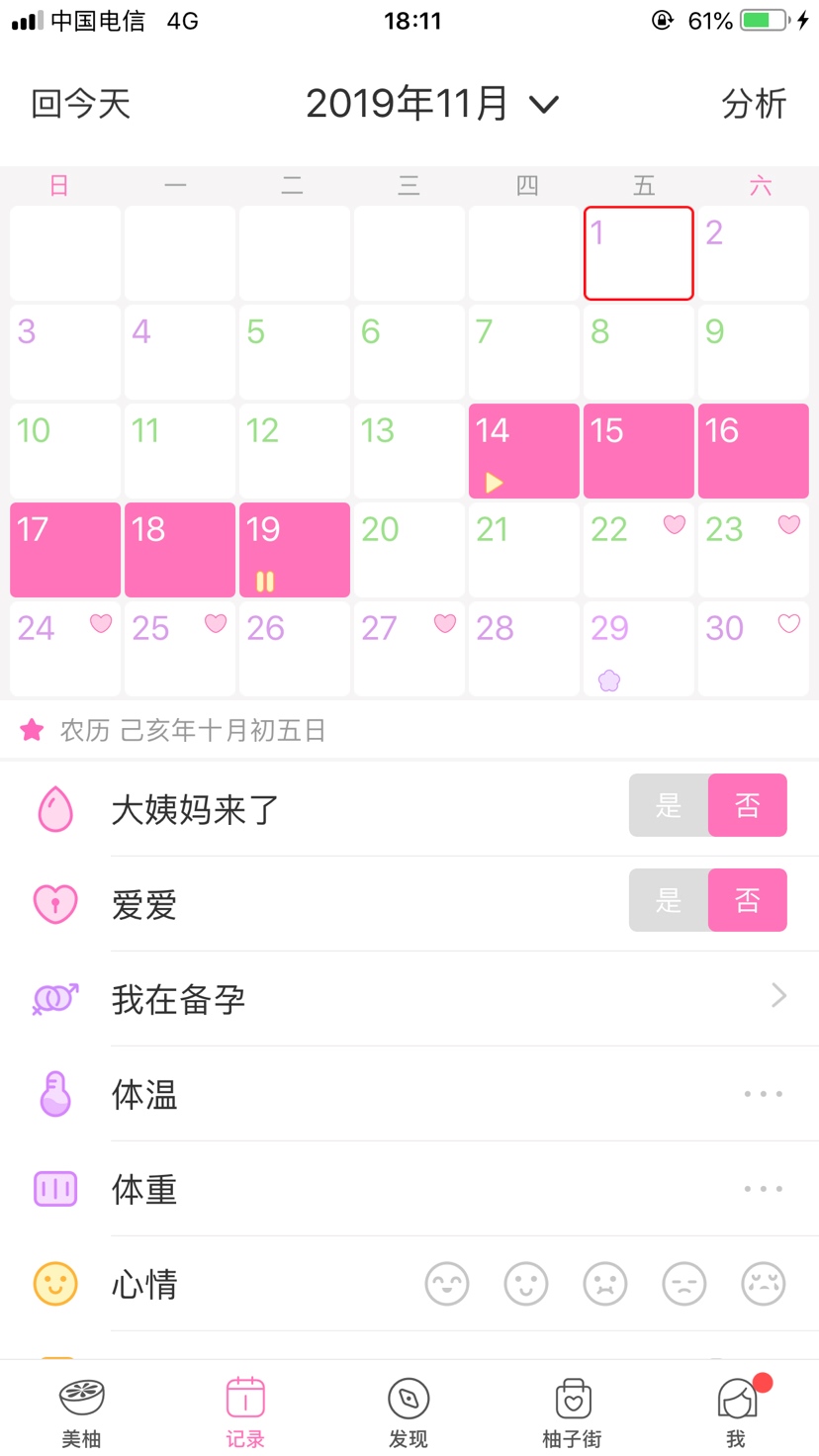Choose the happiest mood face under 心情
The width and height of the screenshot is (819, 1456).
tap(447, 1284)
